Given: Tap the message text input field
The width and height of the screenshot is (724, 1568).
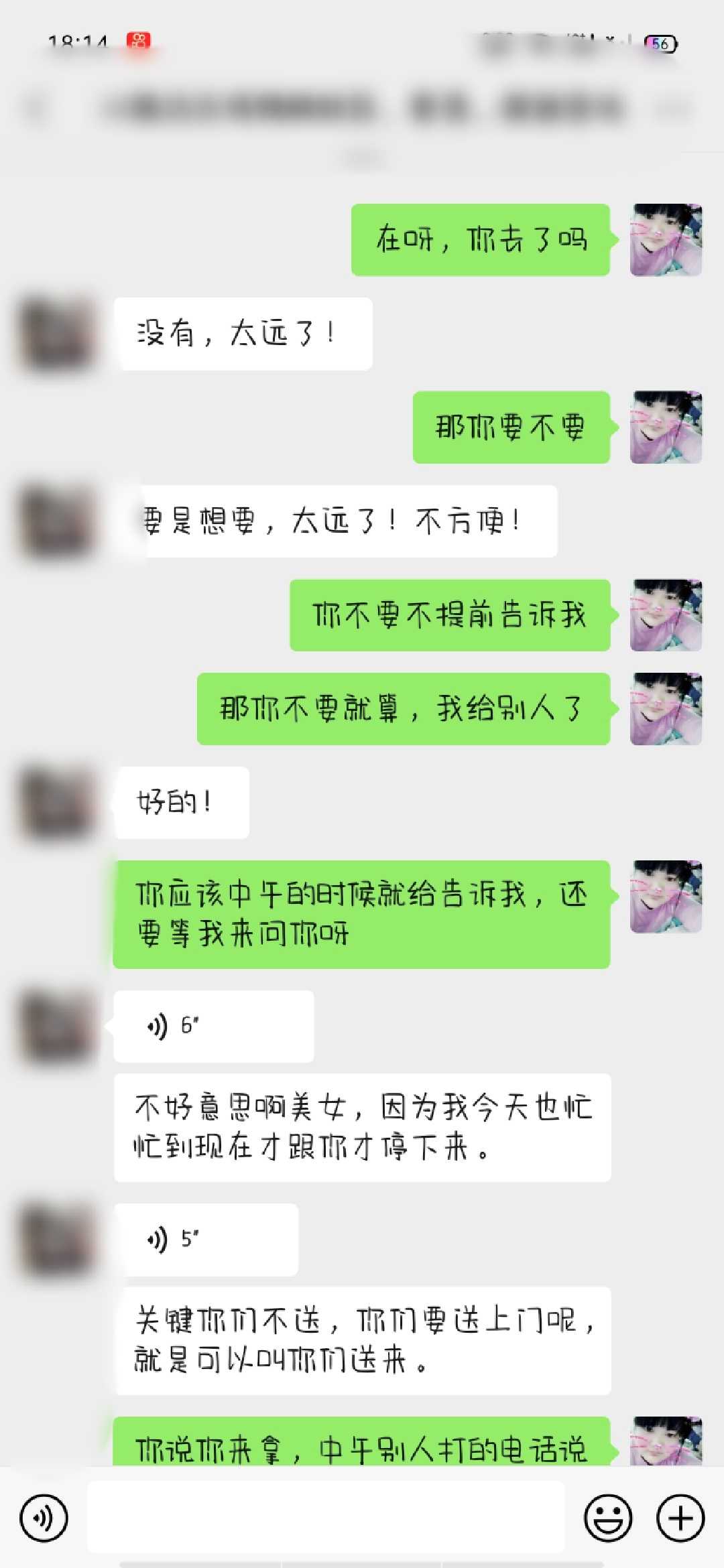Looking at the screenshot, I should (x=326, y=1517).
